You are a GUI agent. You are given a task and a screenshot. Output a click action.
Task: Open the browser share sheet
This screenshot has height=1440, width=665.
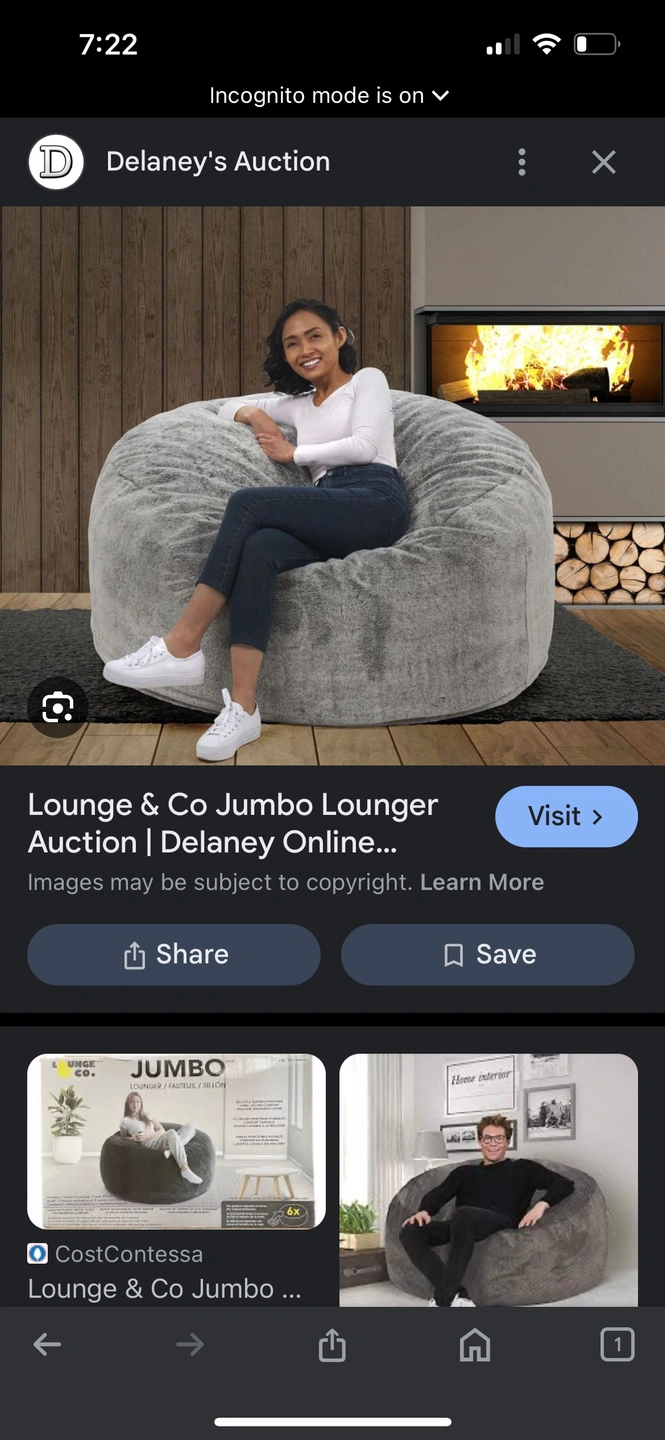click(332, 1345)
